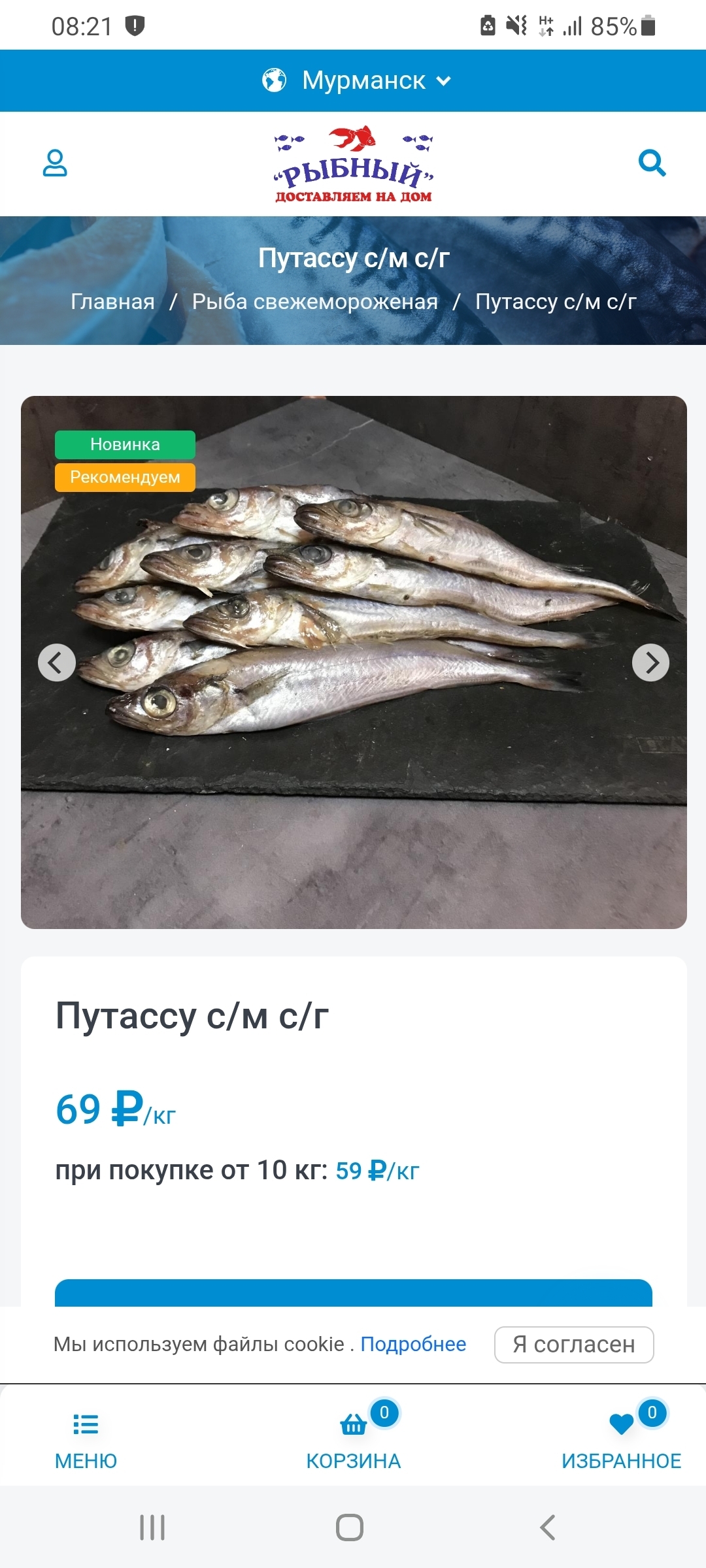
Task: Read more via the Подробнее cookie link
Action: click(413, 1344)
